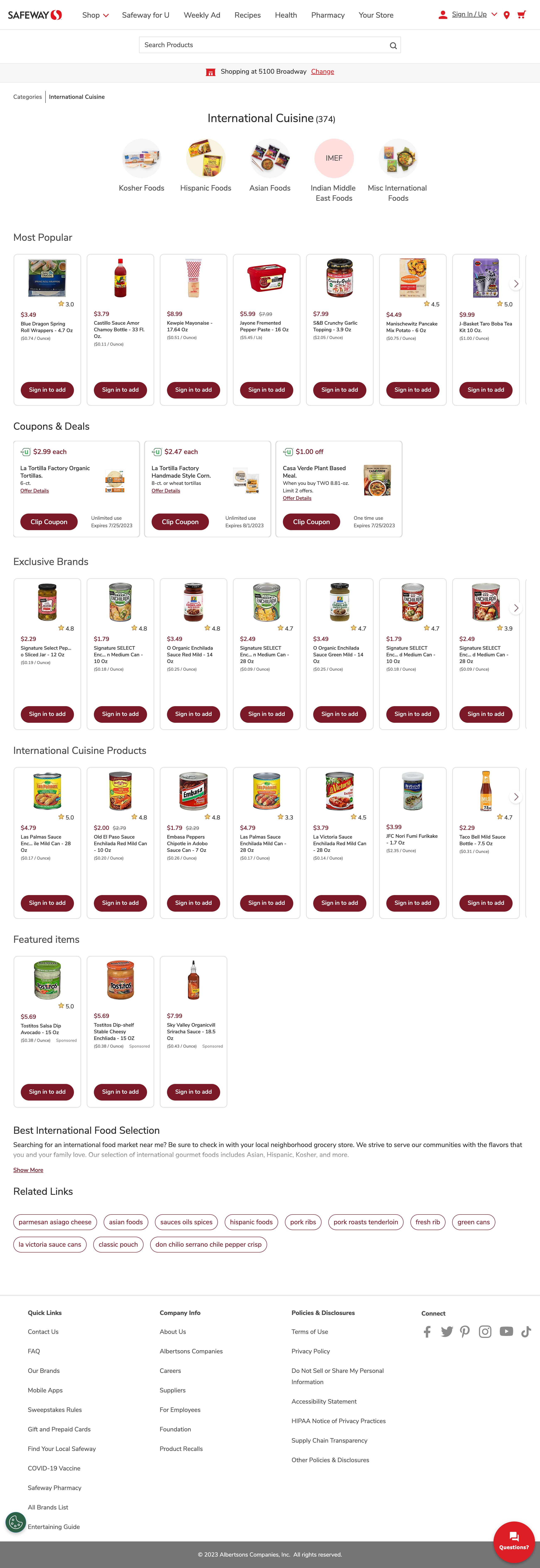Open Safeway's Instagram page
Image resolution: width=540 pixels, height=1568 pixels.
(485, 1332)
